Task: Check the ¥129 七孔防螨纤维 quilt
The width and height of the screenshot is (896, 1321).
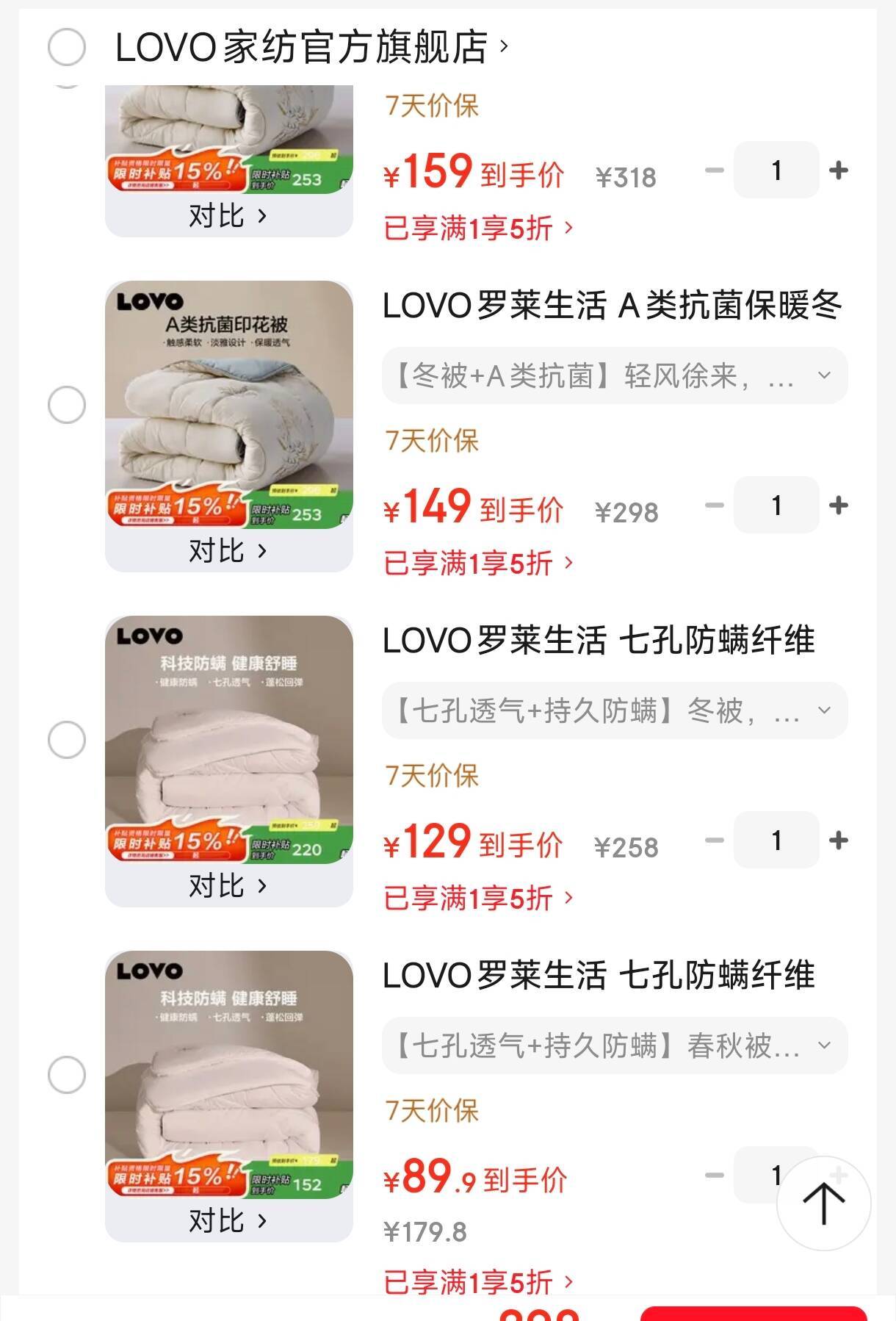Action: [x=67, y=740]
